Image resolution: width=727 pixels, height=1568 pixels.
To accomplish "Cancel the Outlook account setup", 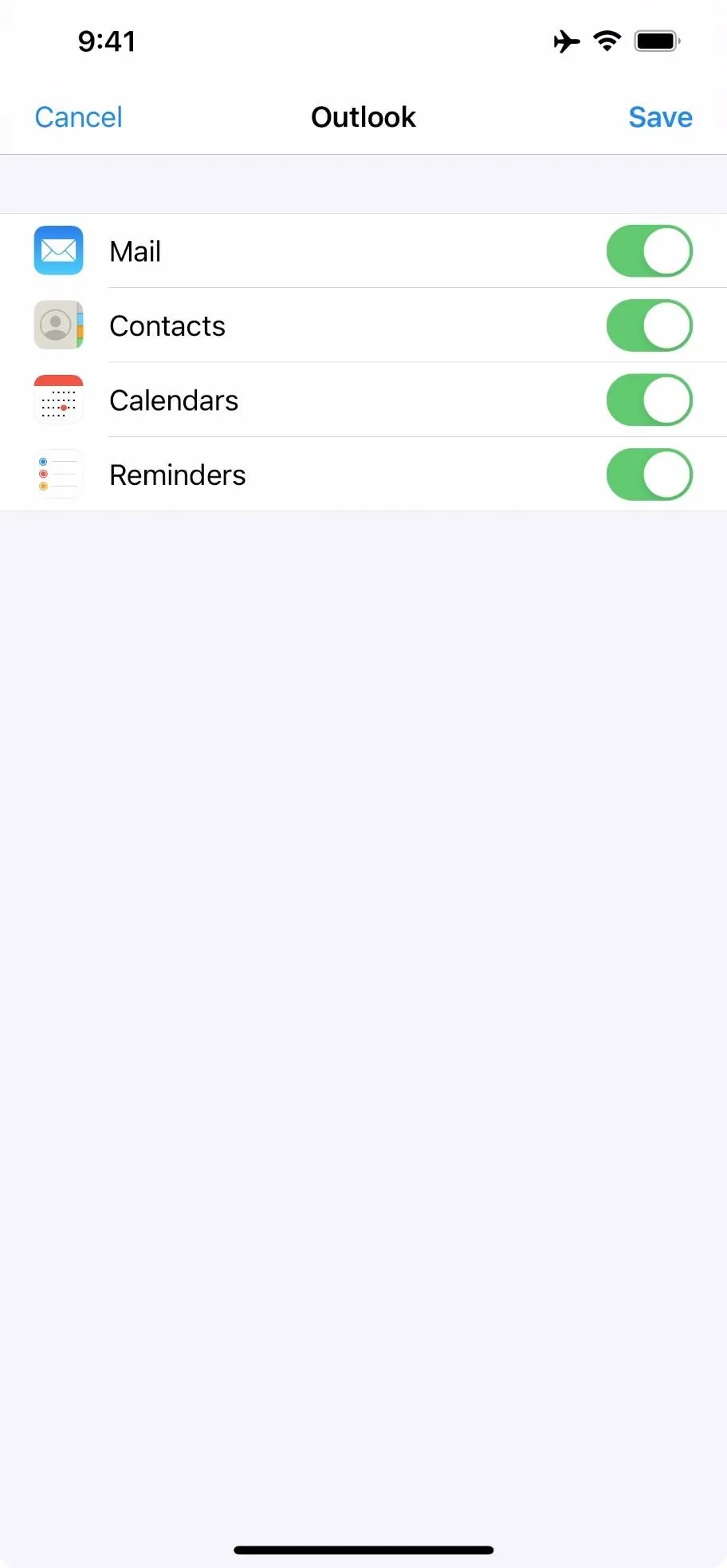I will [78, 117].
